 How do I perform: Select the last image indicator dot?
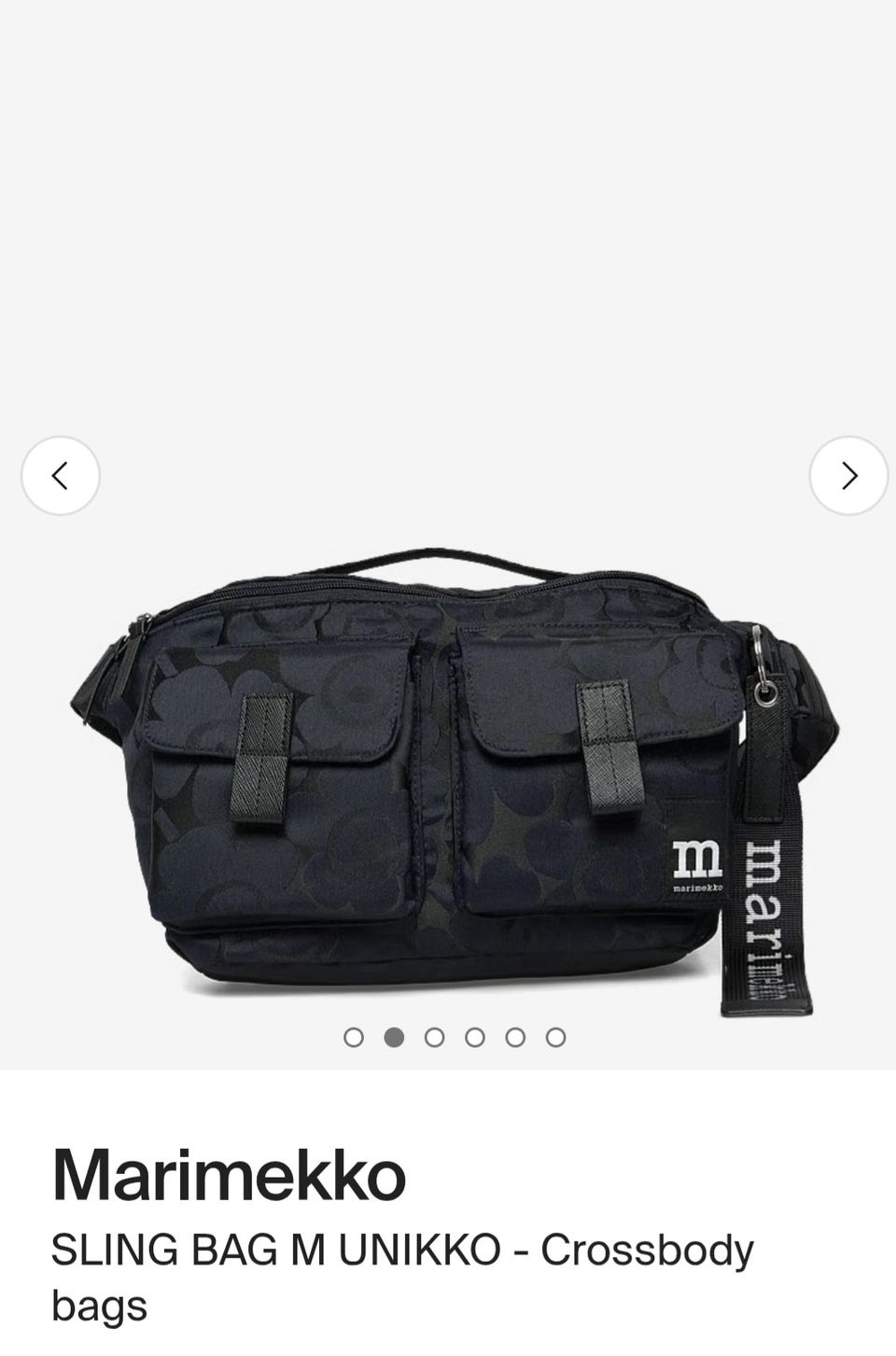tap(556, 1038)
